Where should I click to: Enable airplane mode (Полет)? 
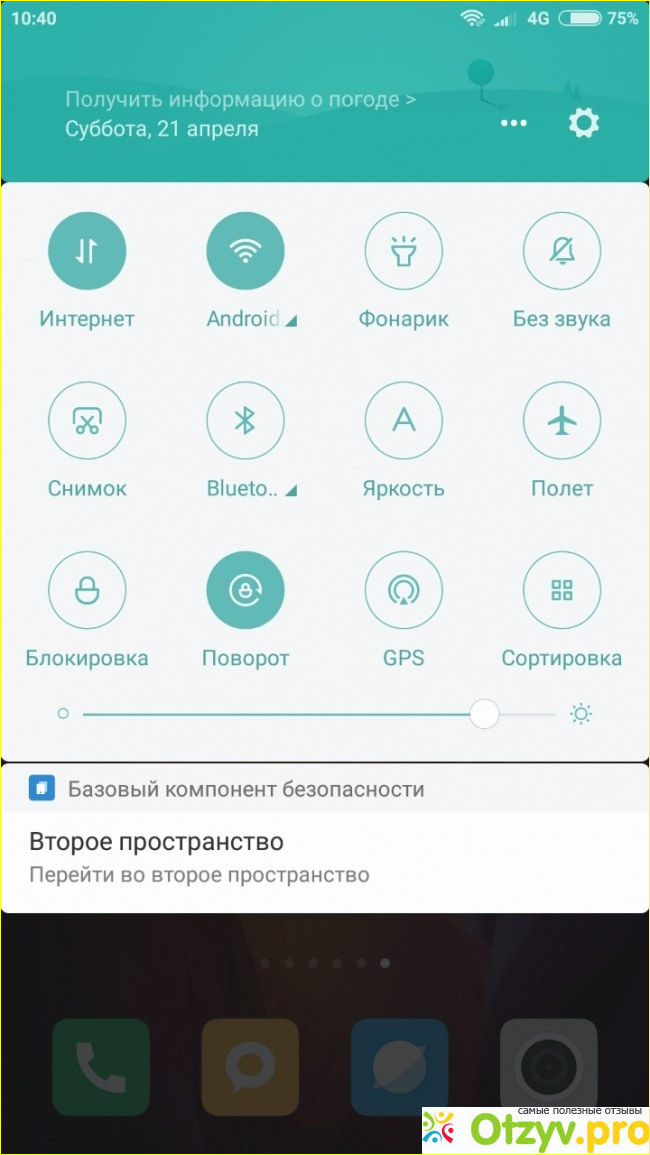(562, 421)
